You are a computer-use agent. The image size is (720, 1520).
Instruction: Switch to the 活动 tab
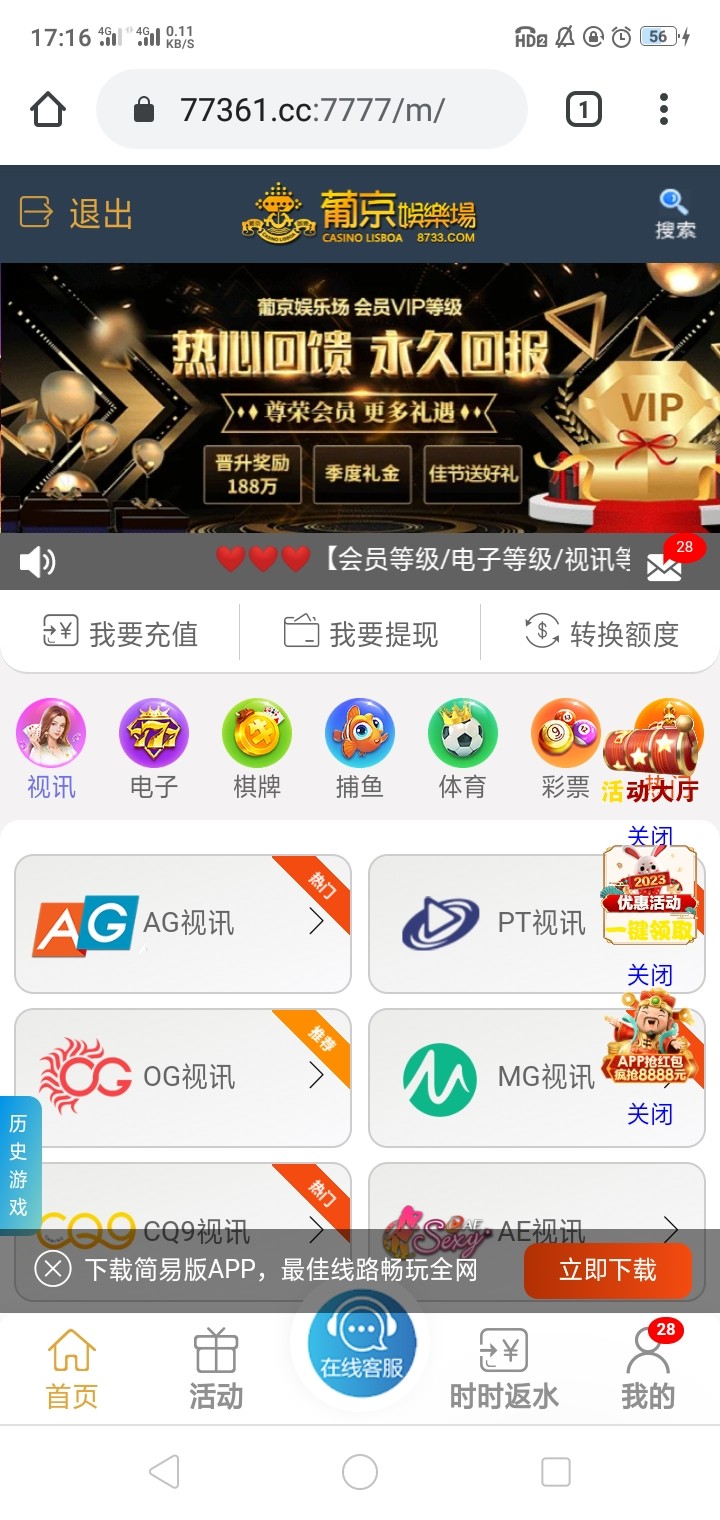click(216, 1368)
